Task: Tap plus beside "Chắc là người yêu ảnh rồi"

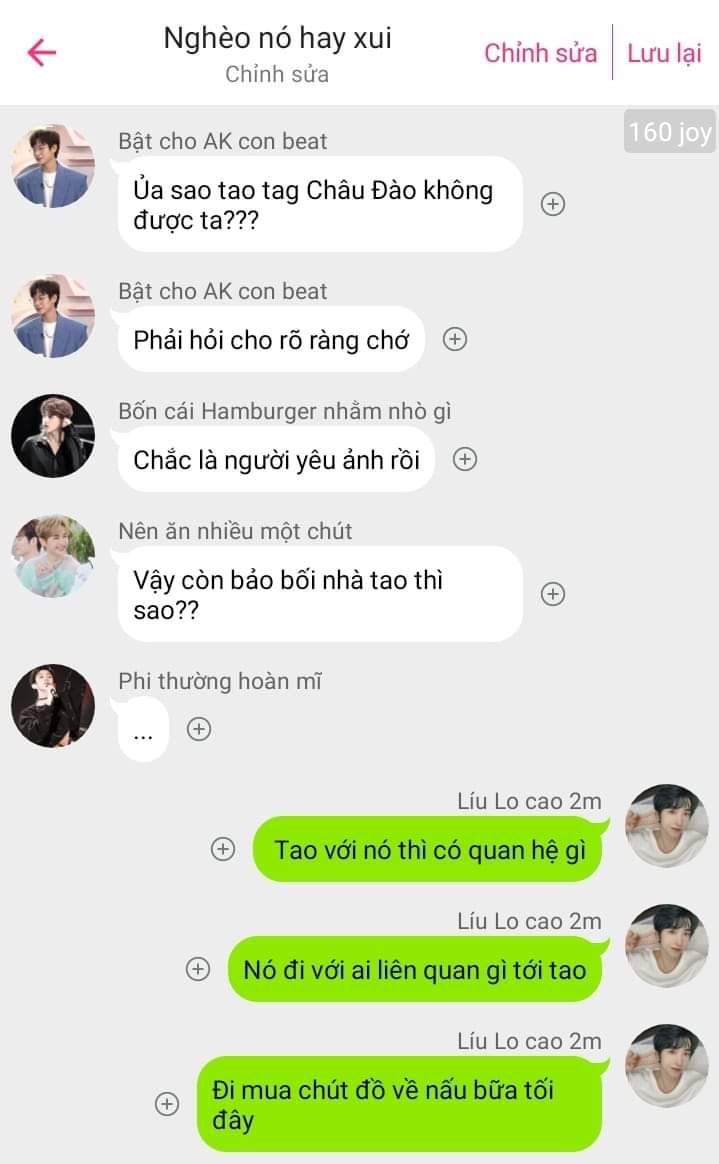Action: [465, 460]
